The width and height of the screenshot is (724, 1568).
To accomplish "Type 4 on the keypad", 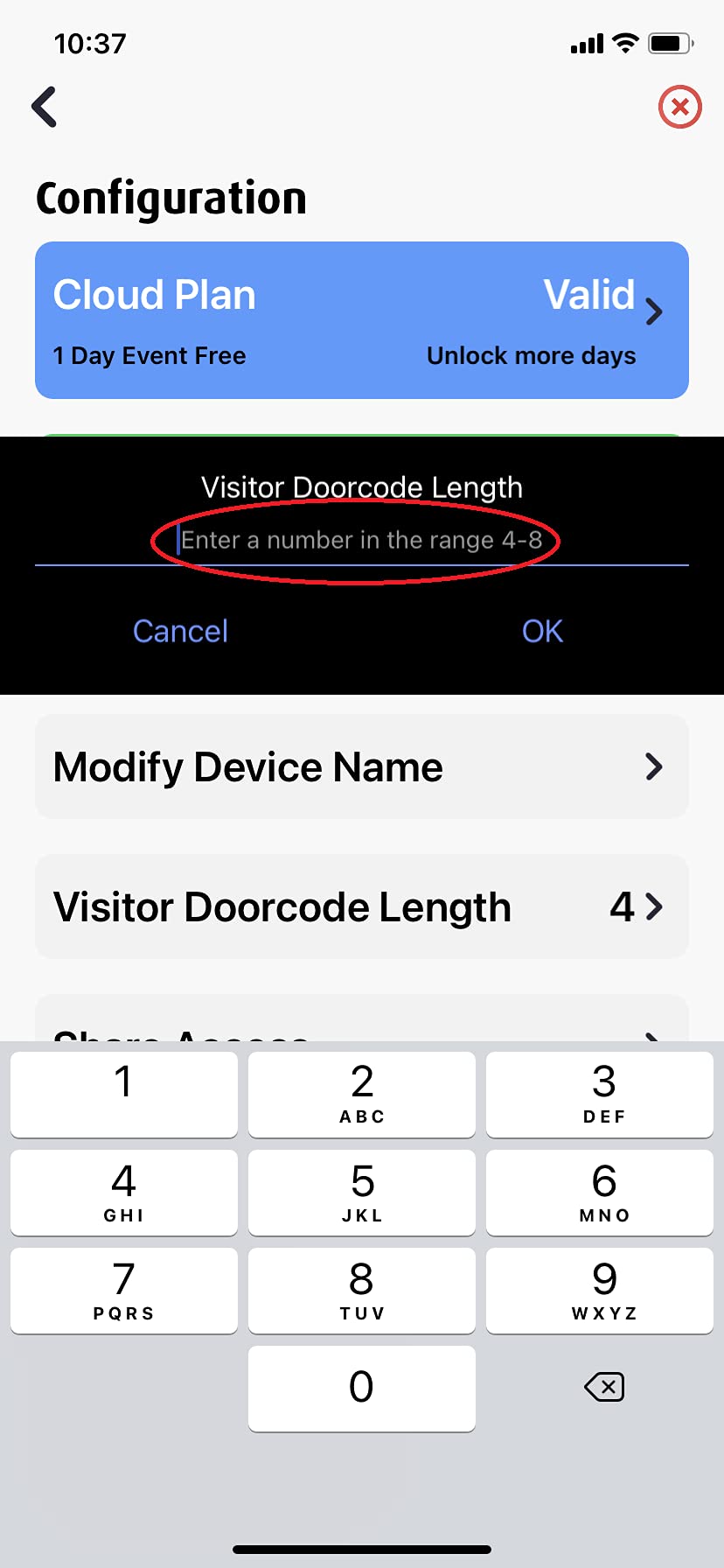I will [123, 1192].
